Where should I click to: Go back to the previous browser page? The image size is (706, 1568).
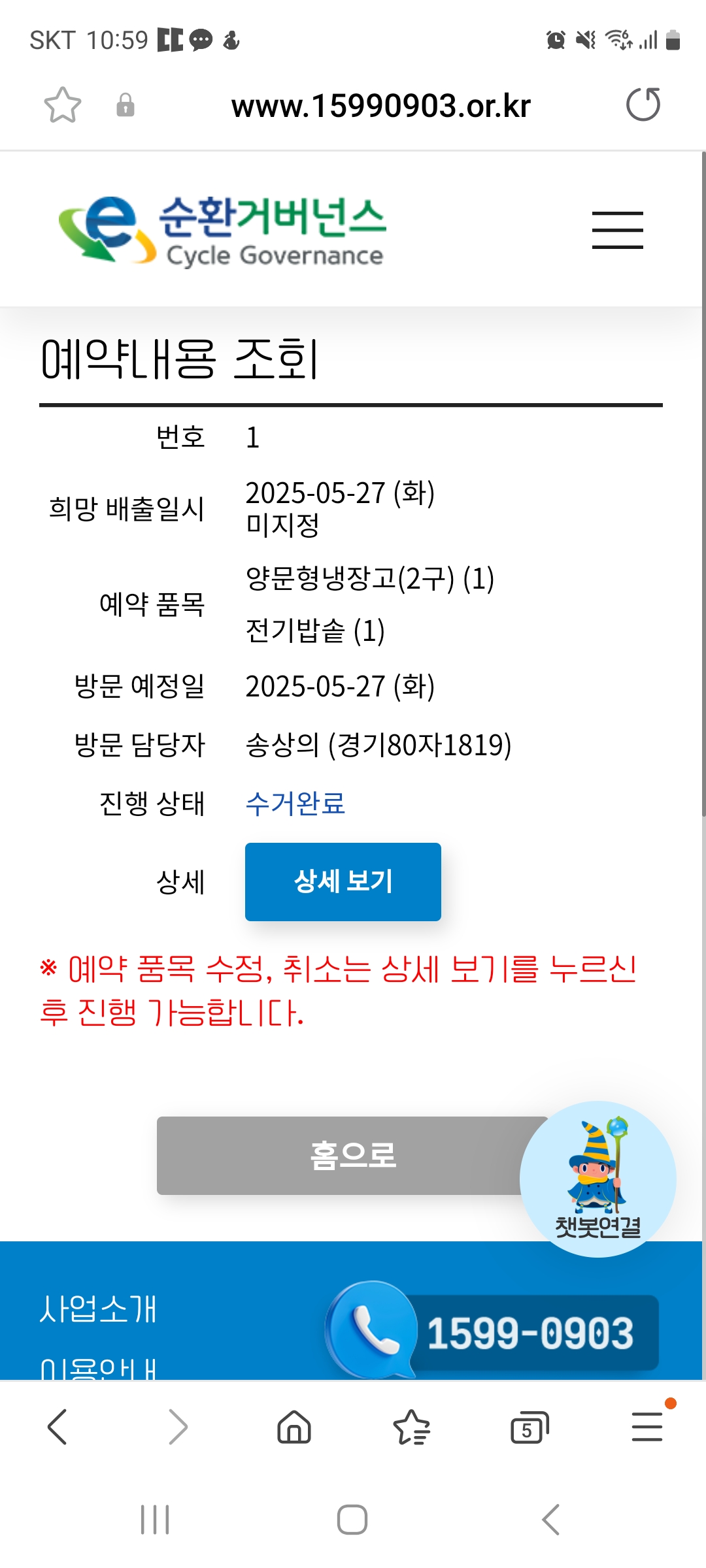(58, 1427)
